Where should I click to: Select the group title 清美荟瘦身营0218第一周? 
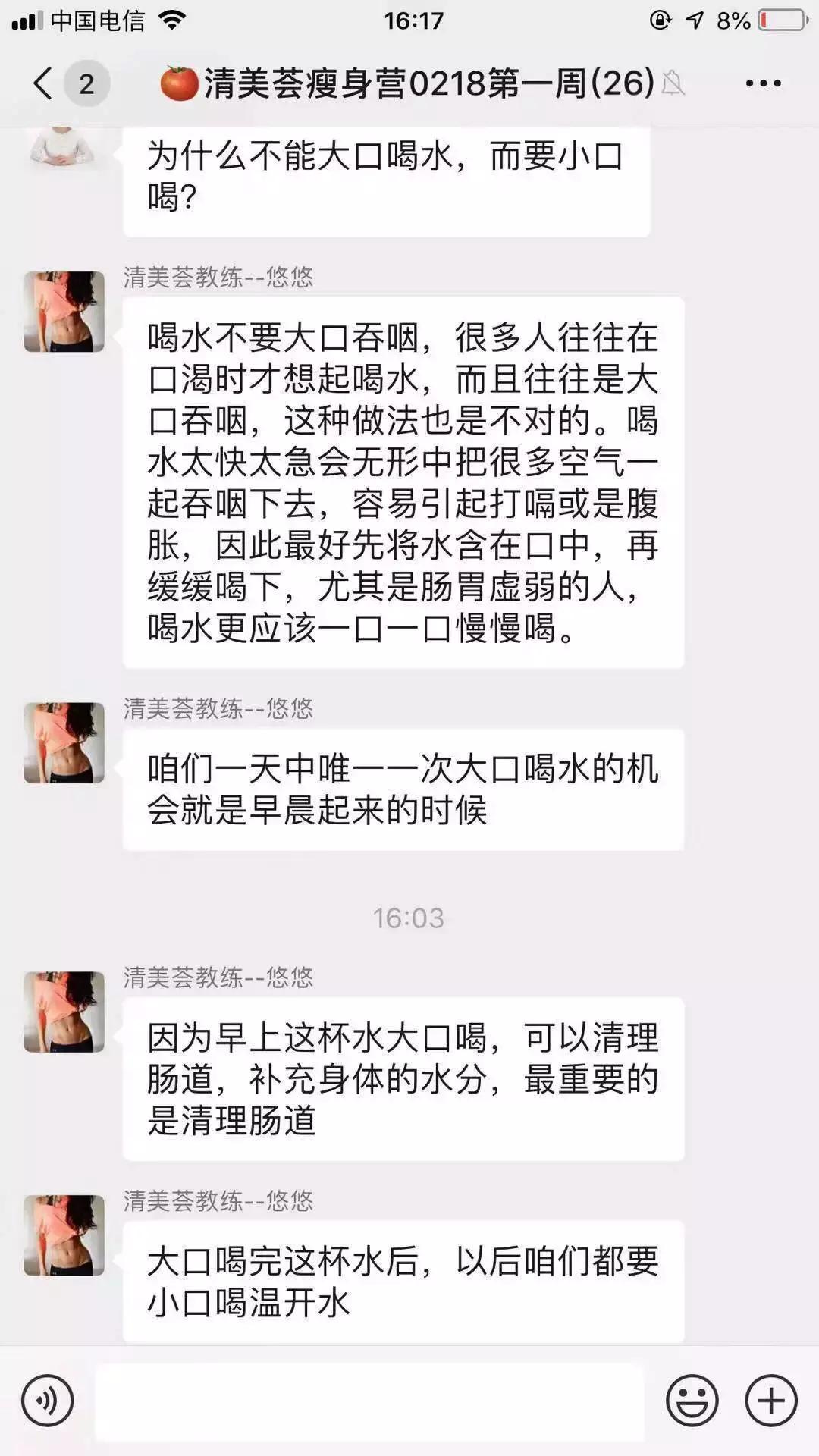[425, 83]
